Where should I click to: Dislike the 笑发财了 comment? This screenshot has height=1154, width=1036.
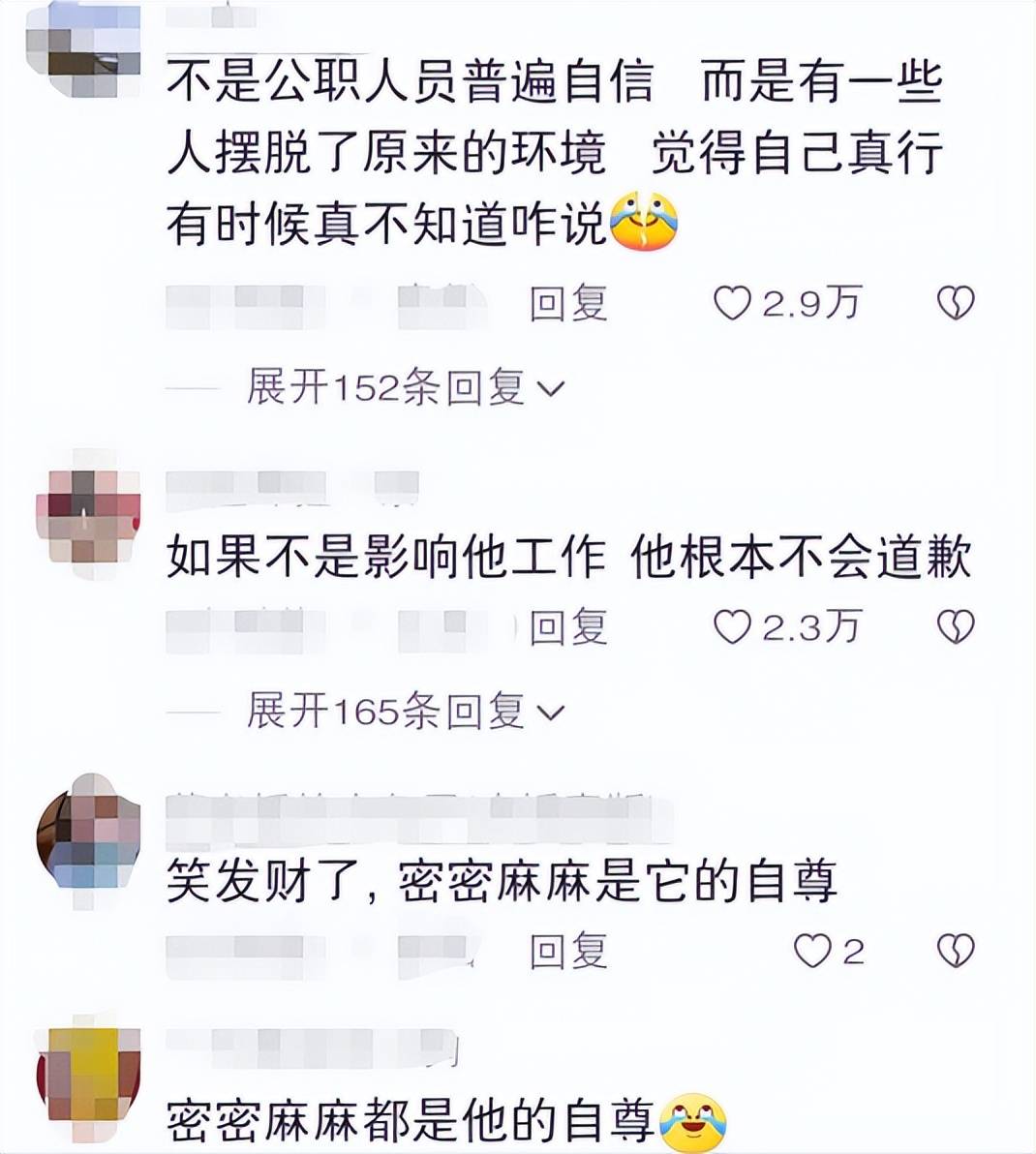[955, 952]
